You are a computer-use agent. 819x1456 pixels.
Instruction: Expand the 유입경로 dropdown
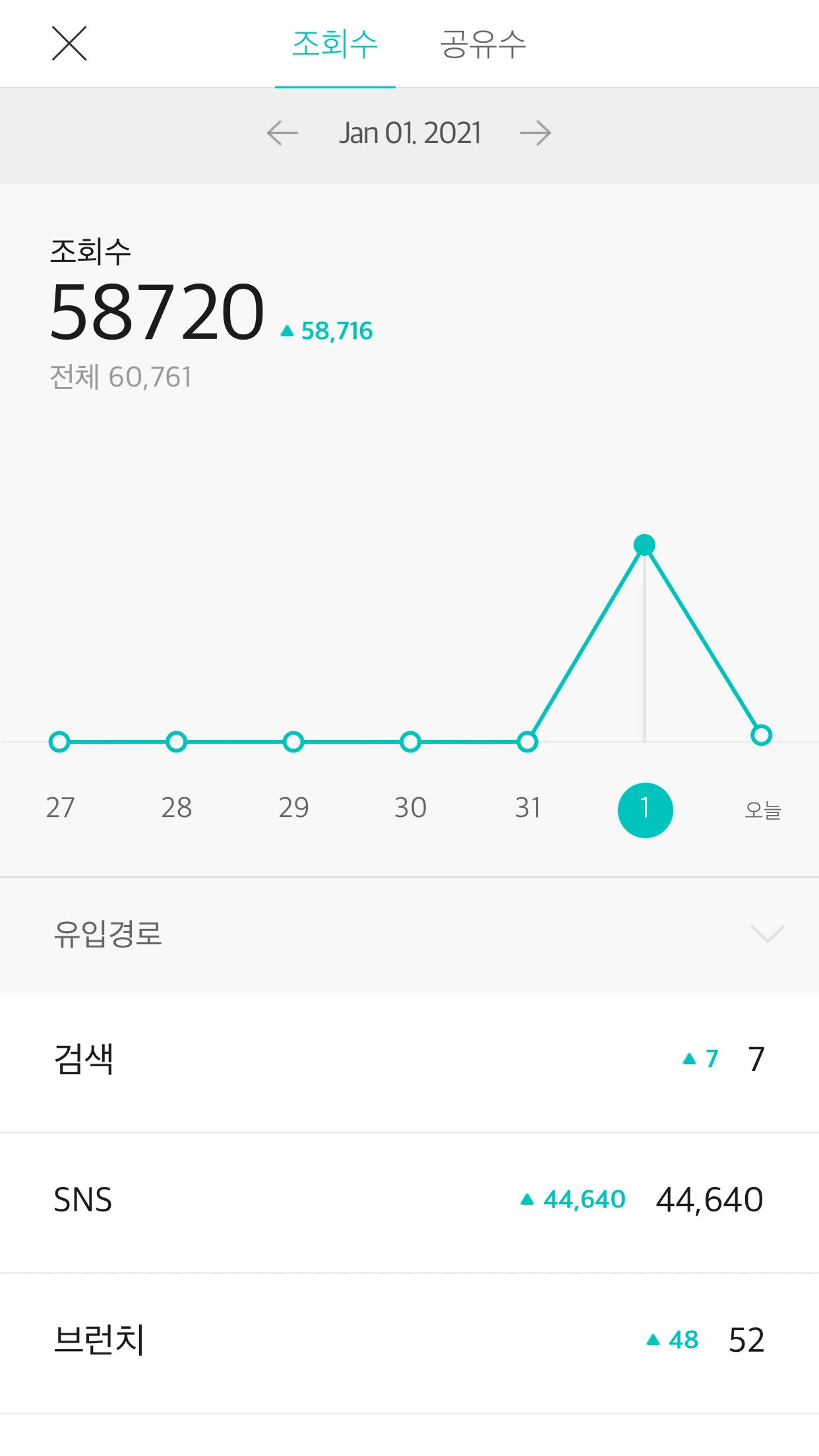coord(768,934)
